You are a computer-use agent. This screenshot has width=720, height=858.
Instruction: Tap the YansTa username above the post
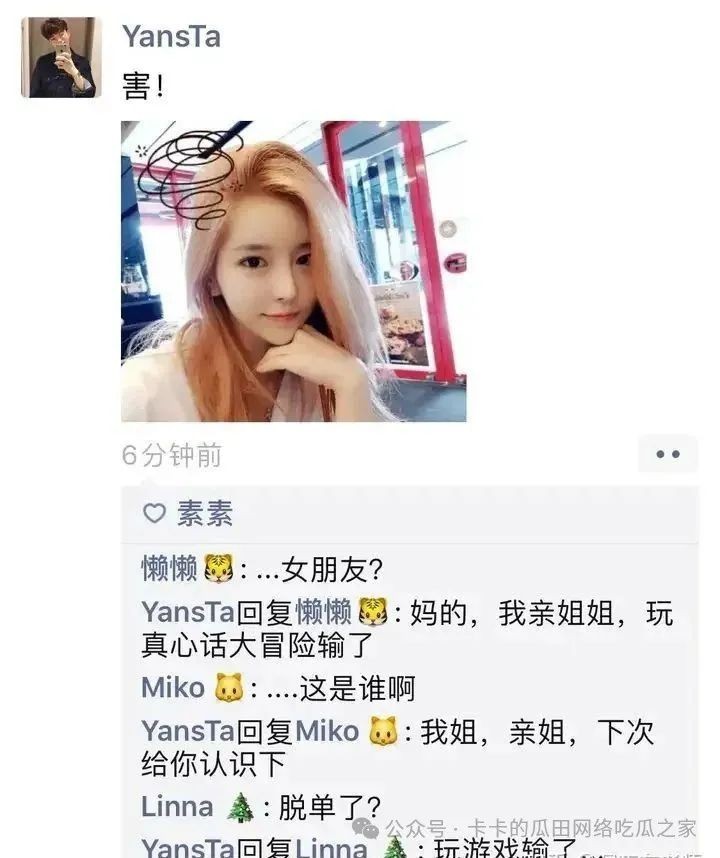(171, 36)
